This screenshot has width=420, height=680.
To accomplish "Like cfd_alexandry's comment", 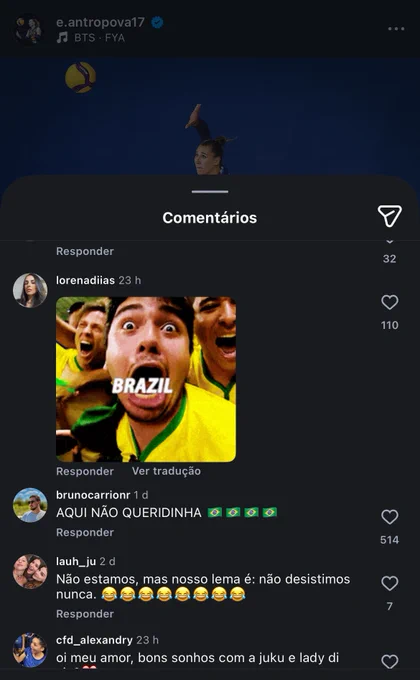I will 390,661.
